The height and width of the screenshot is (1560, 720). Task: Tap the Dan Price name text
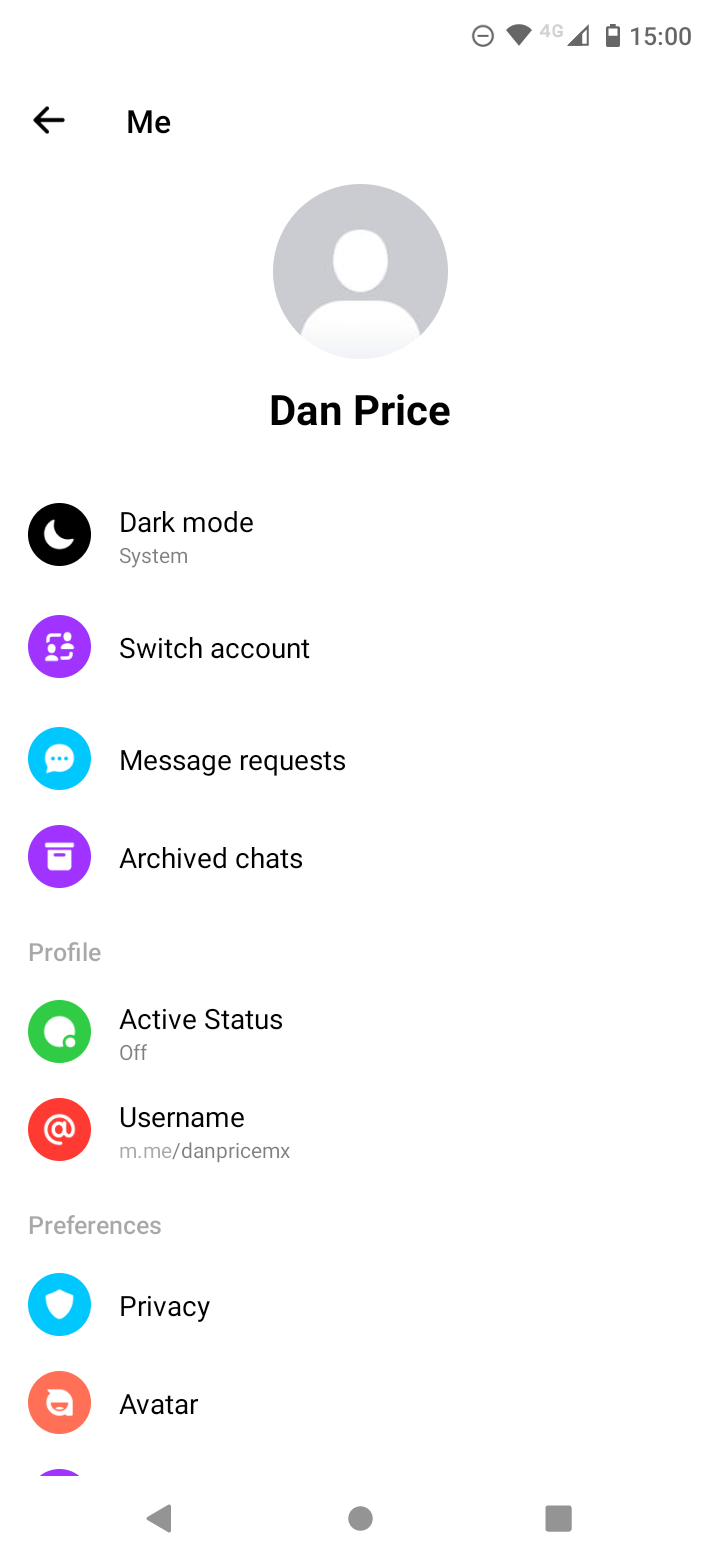coord(360,409)
